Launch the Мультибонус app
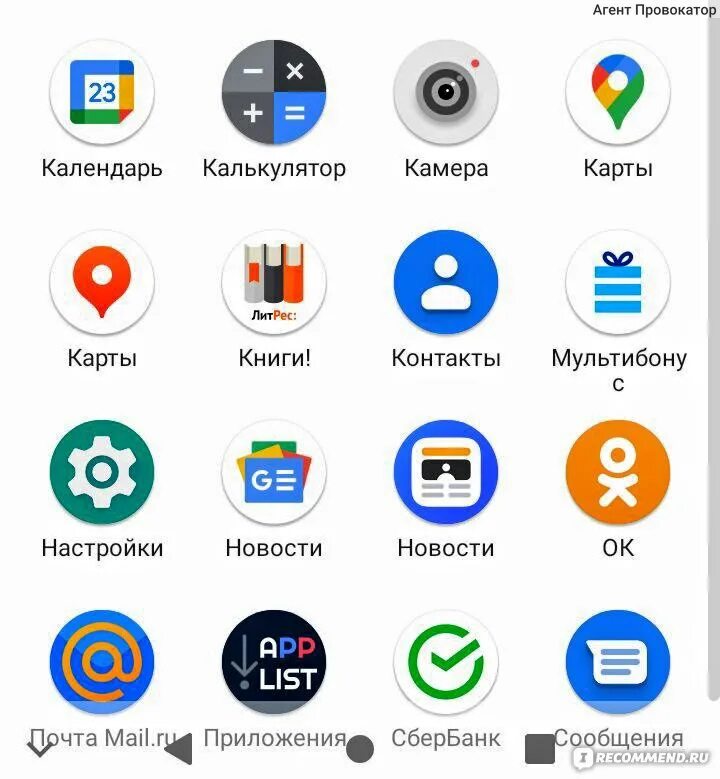Screen dimensions: 720x779 pyautogui.click(x=618, y=283)
